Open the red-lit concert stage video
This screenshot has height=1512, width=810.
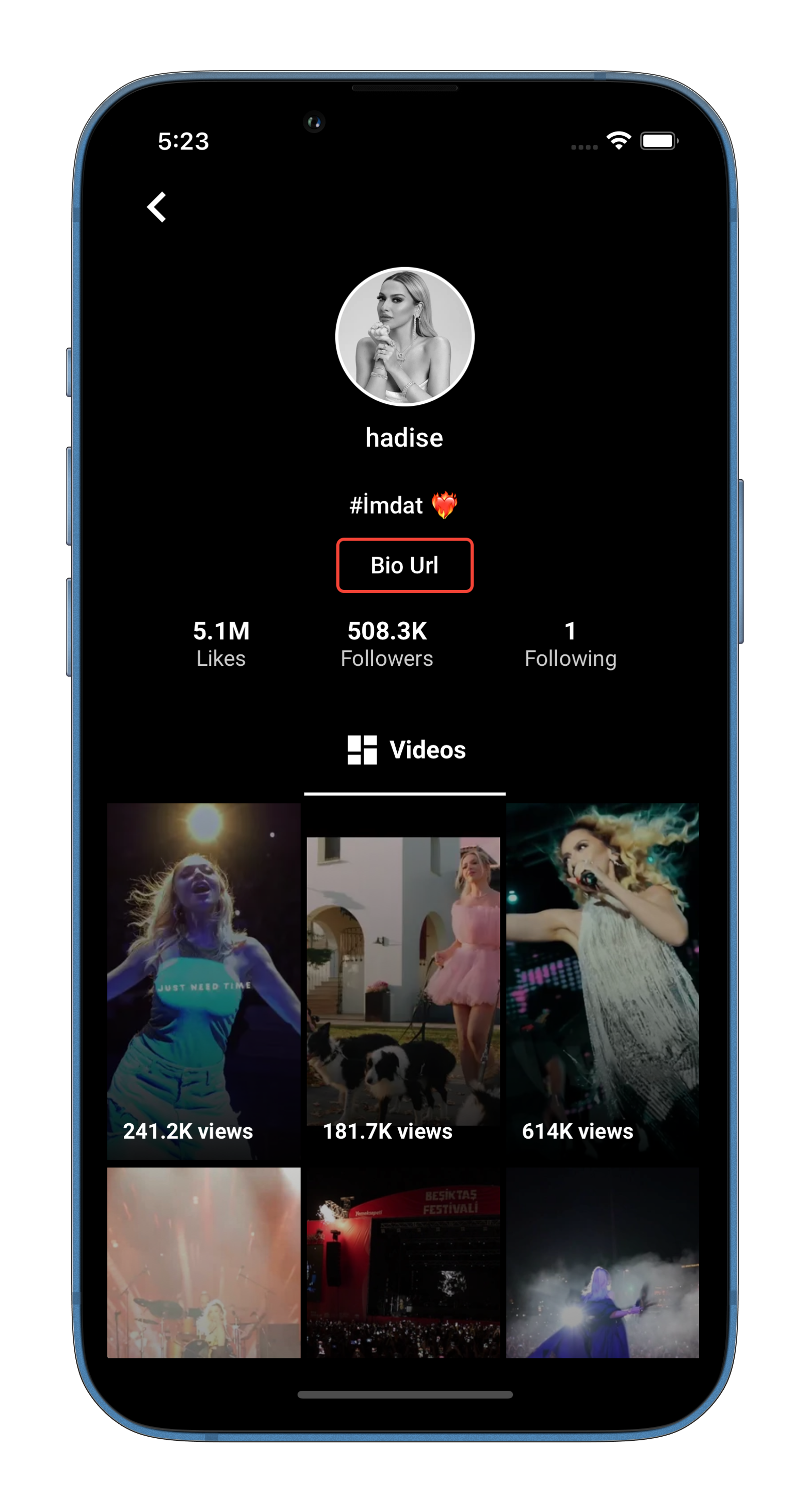204,1262
